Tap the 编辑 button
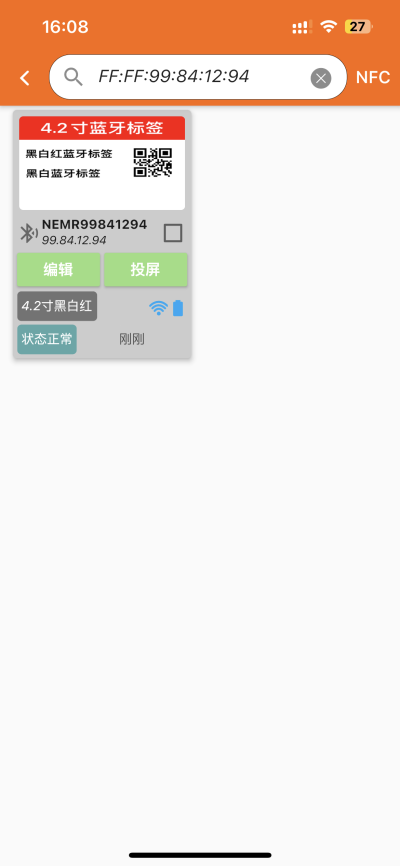This screenshot has width=400, height=866. click(x=59, y=270)
